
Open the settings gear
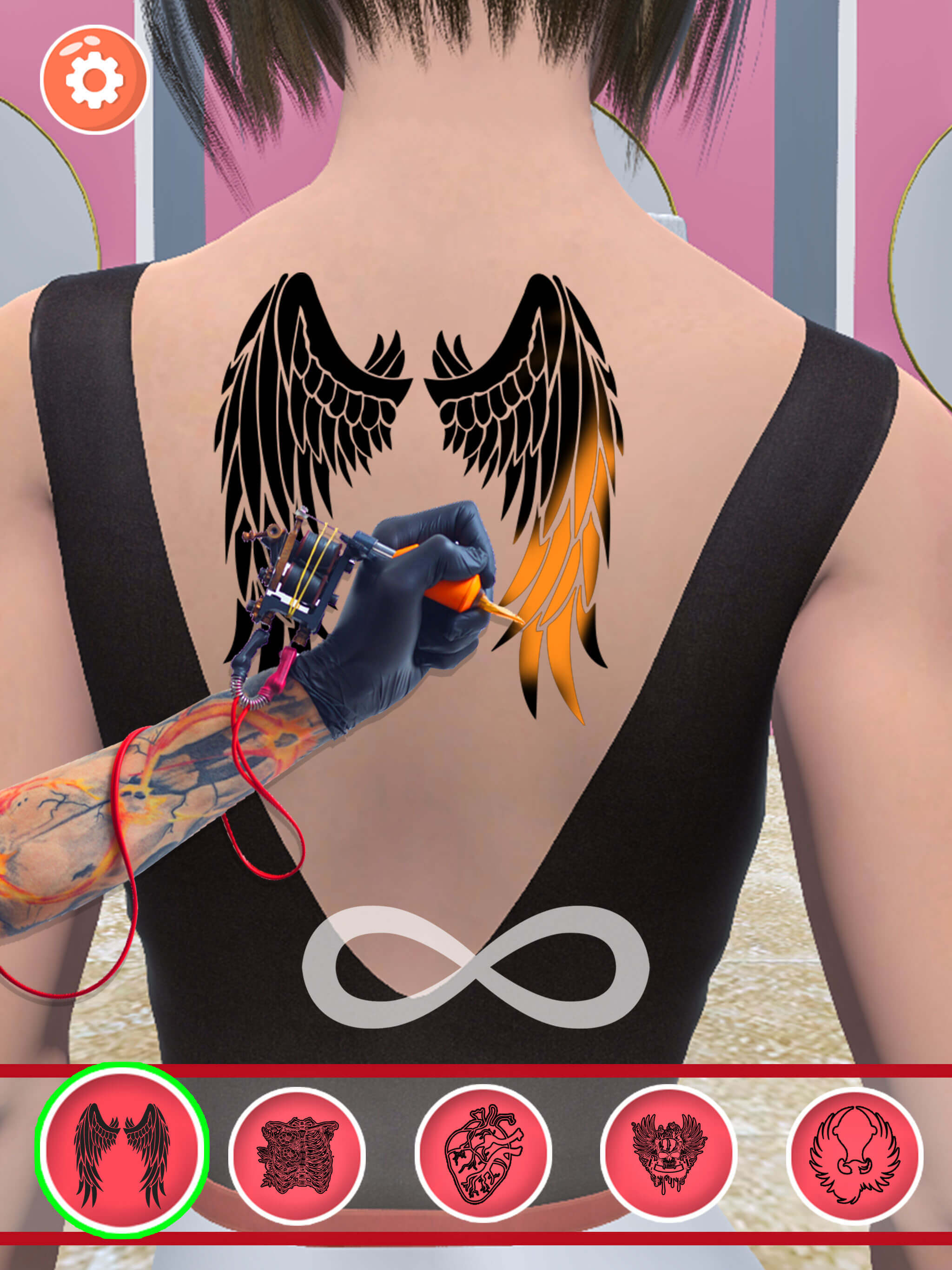(94, 80)
